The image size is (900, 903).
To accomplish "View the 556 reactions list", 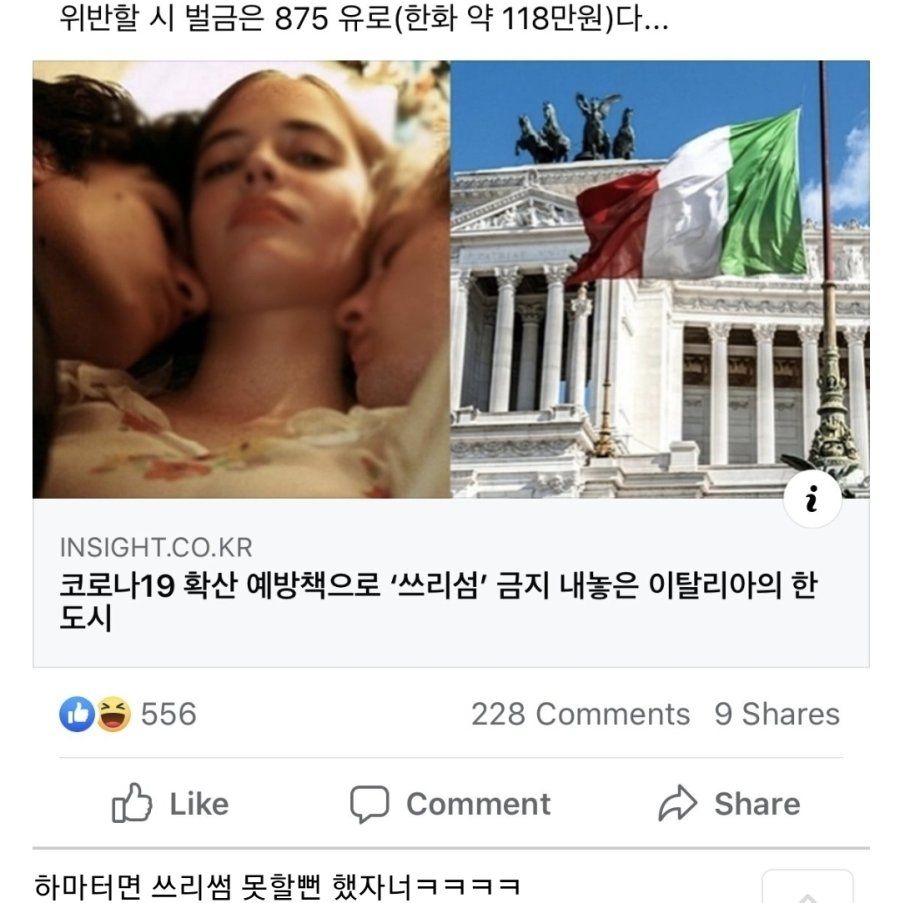I will pyautogui.click(x=128, y=714).
